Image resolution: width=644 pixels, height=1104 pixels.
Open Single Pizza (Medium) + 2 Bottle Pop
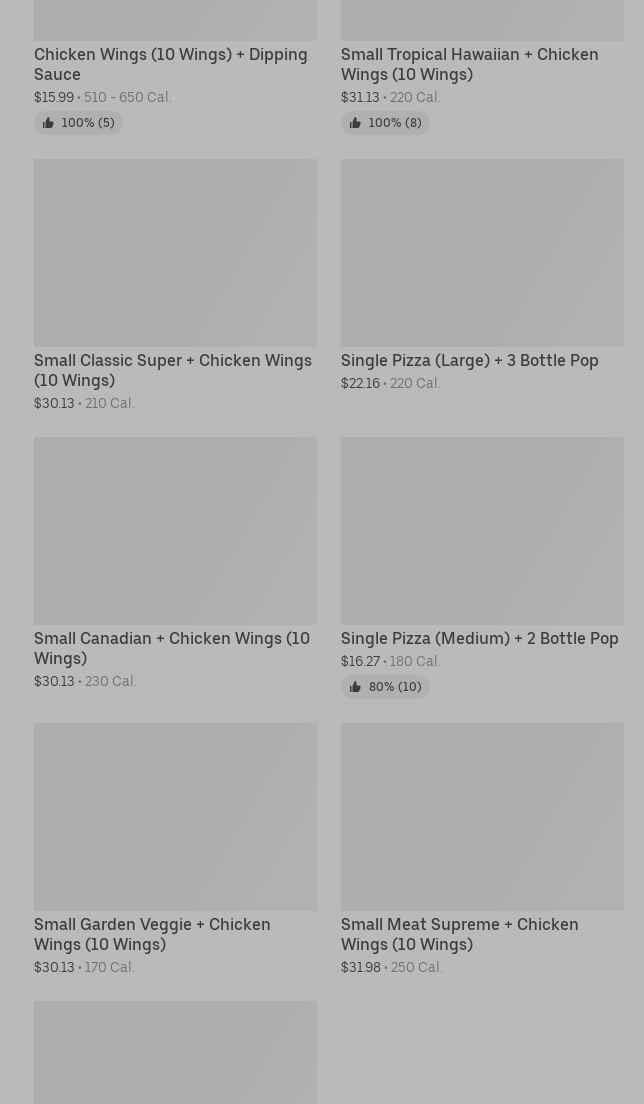point(479,639)
